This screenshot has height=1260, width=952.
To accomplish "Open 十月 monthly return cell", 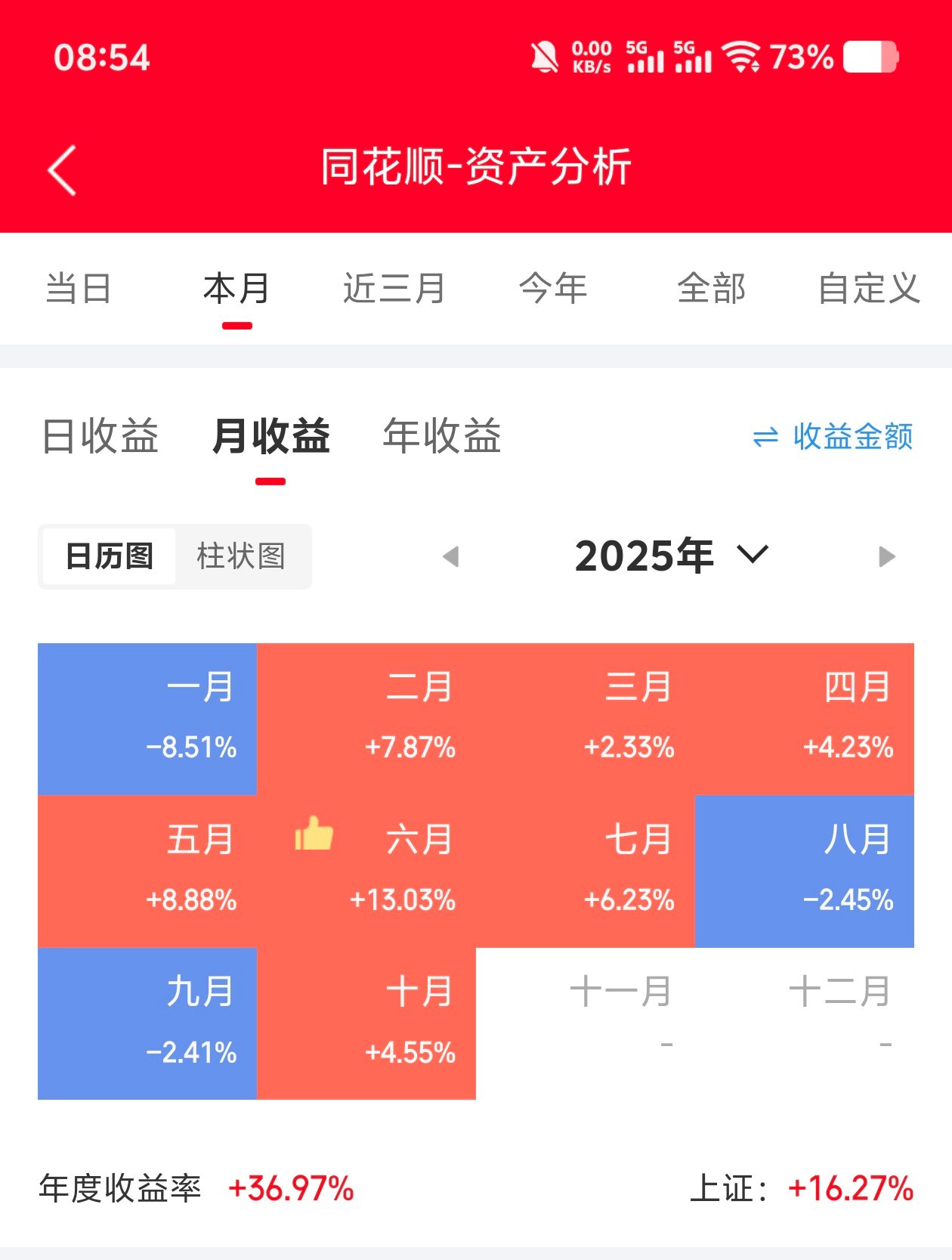I will [x=366, y=1023].
